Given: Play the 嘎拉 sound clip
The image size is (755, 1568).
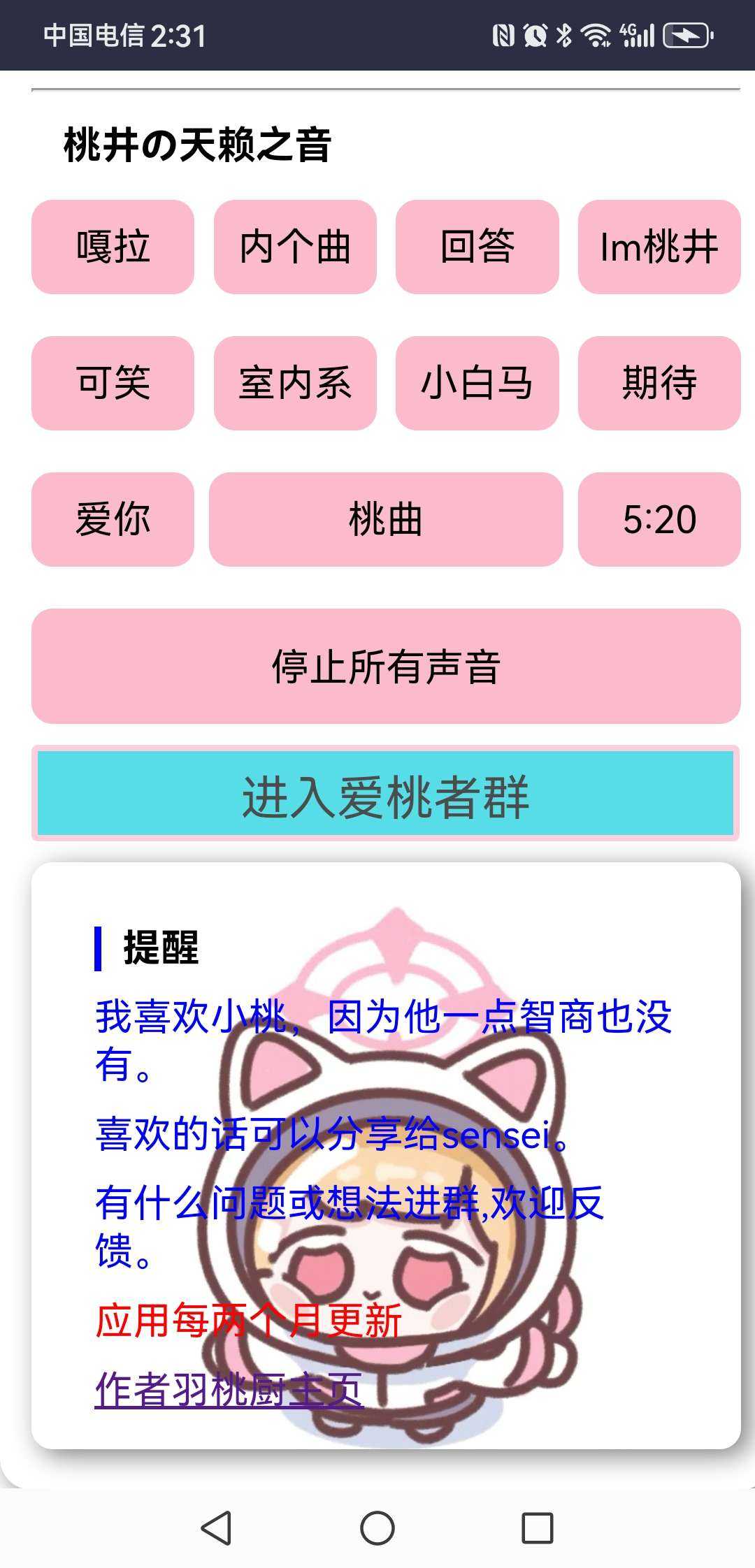Looking at the screenshot, I should coord(113,247).
